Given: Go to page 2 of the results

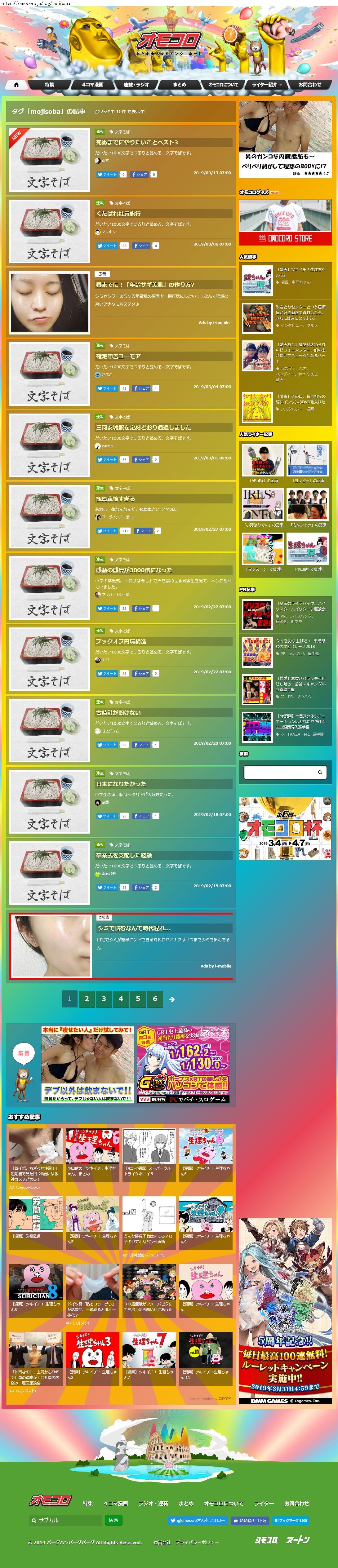Looking at the screenshot, I should tap(87, 998).
